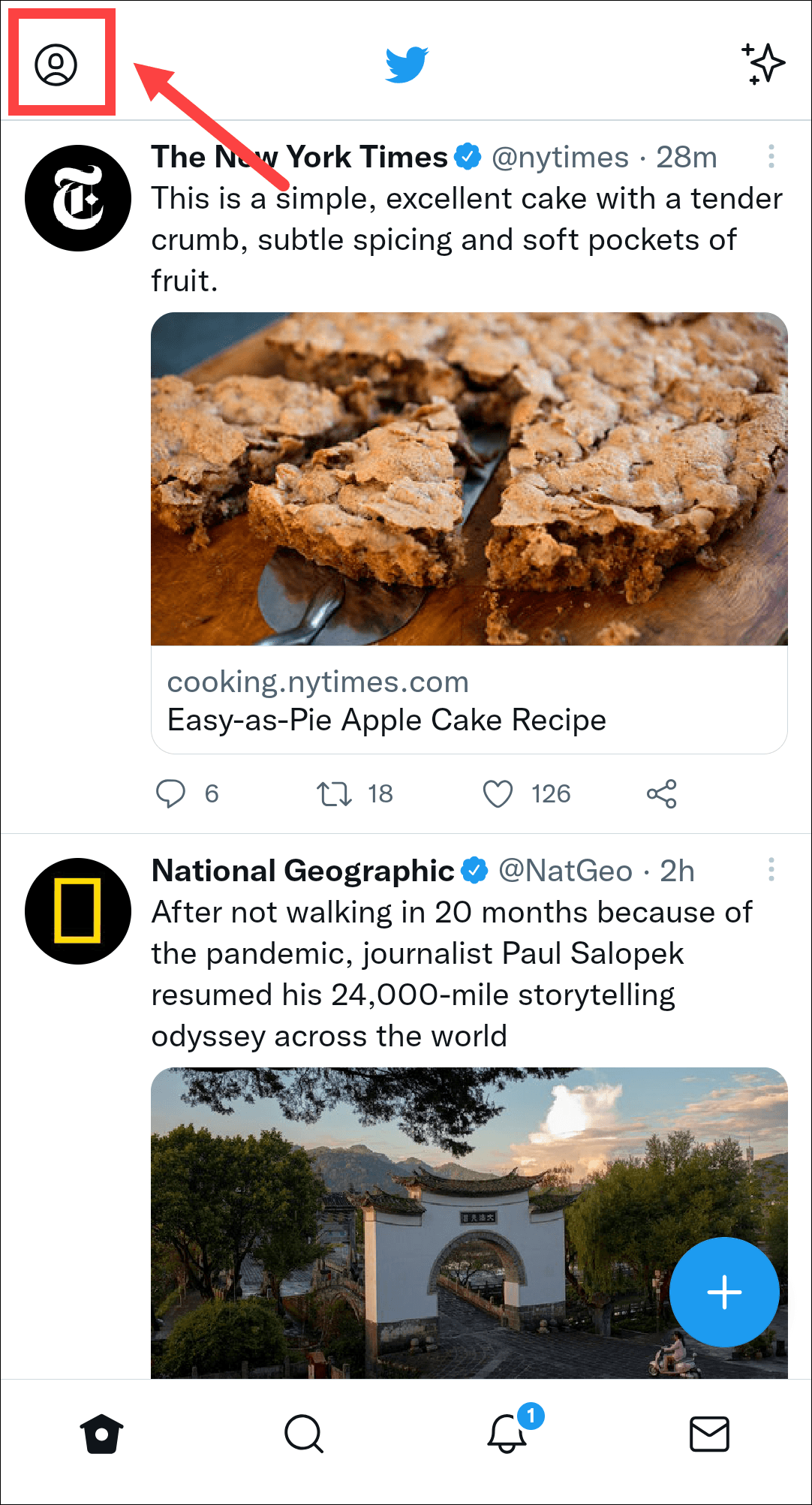This screenshot has height=1505, width=812.
Task: Tap the sparkle top tweets icon
Action: pos(763,64)
